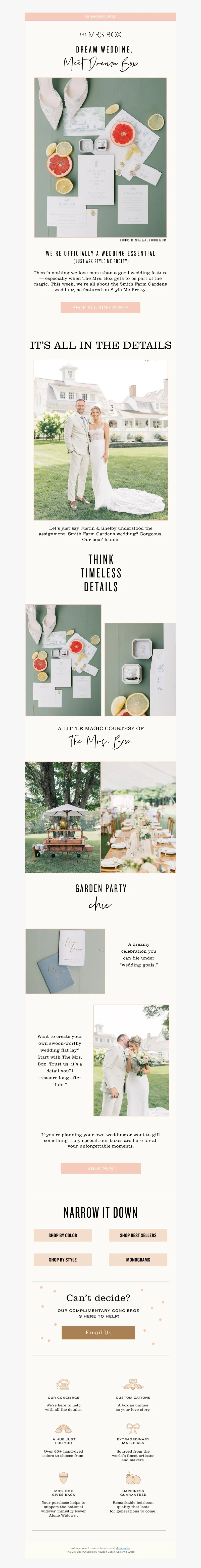Tap the Shop All Ring Boxes button
Screen dimensions: 201x1568
coord(100,307)
